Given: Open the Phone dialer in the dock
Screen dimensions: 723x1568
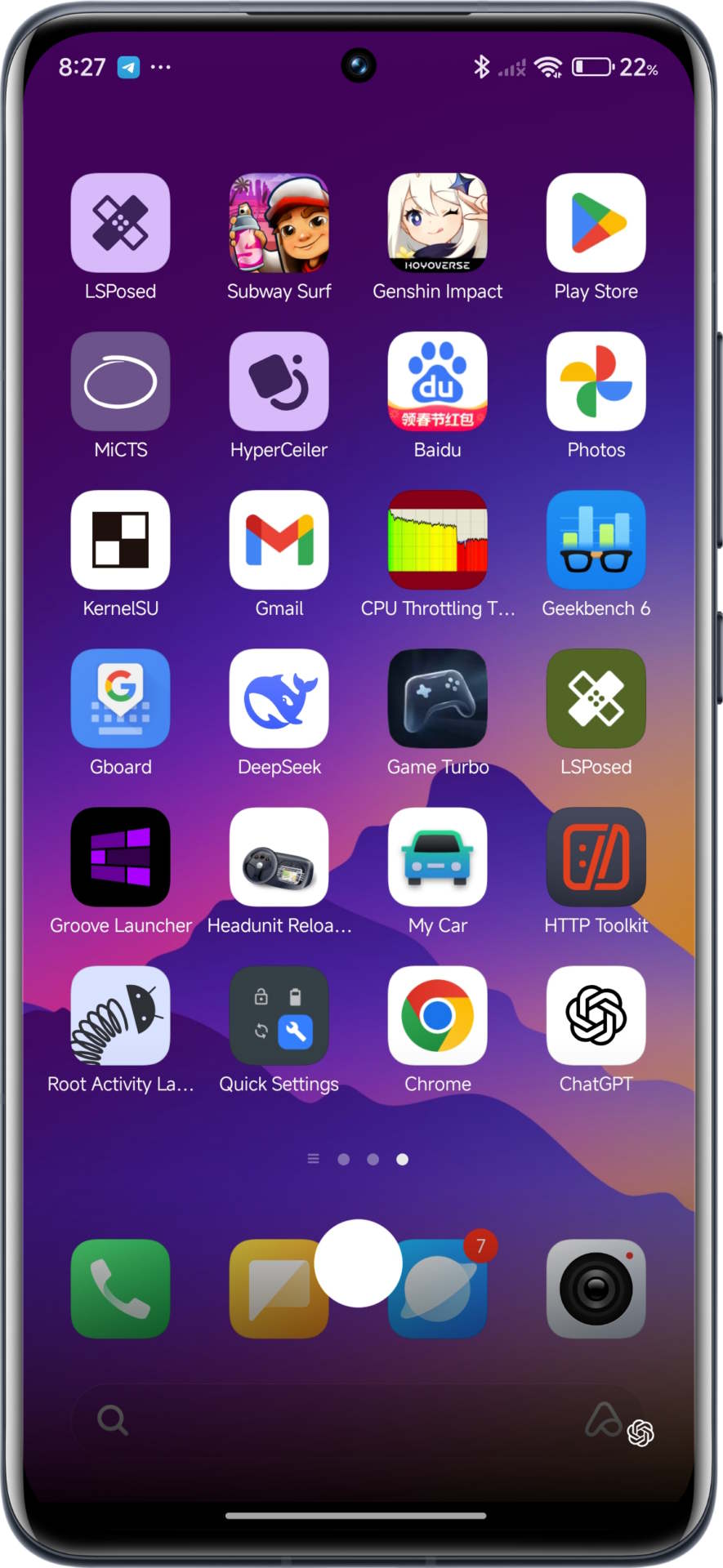Looking at the screenshot, I should pyautogui.click(x=120, y=1288).
